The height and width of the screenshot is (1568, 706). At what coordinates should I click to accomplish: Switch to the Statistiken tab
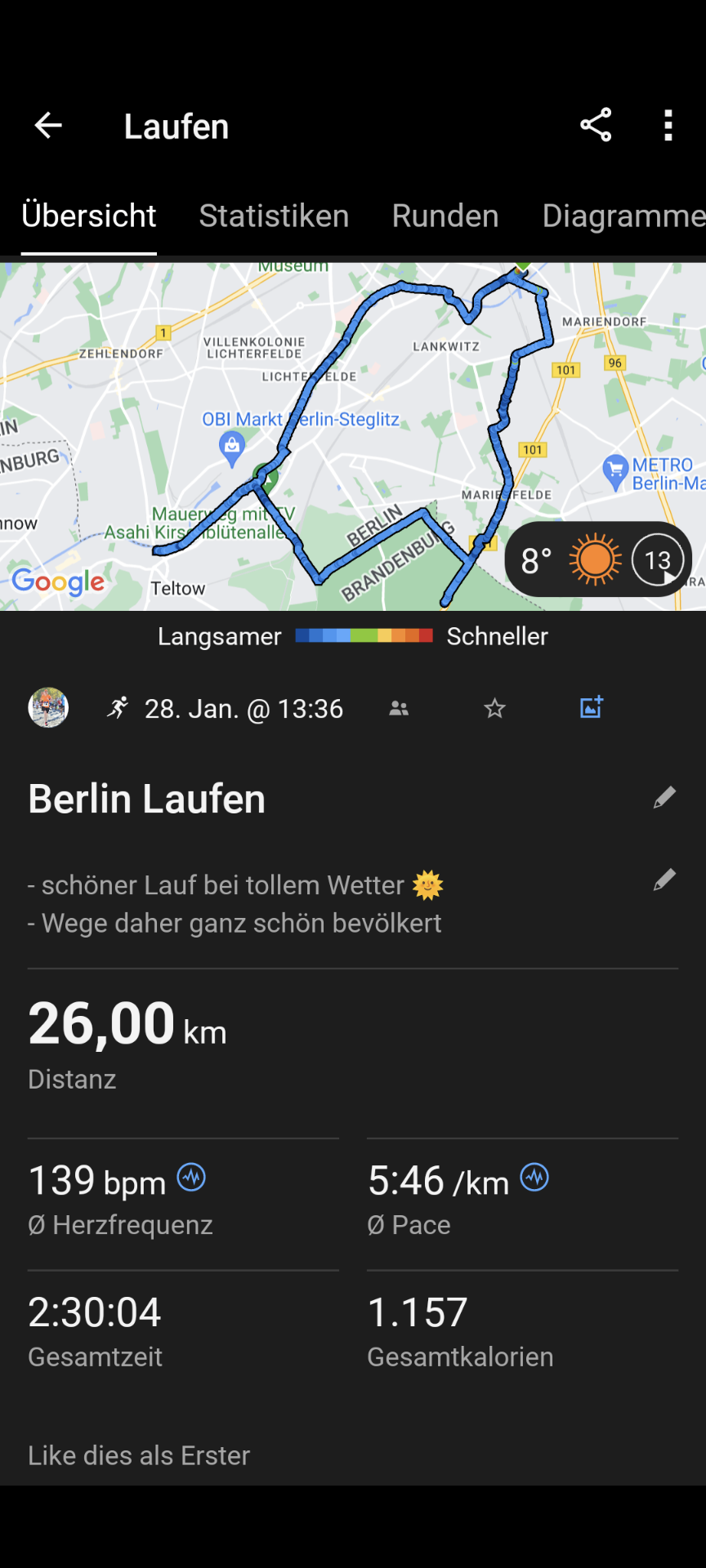click(x=274, y=216)
